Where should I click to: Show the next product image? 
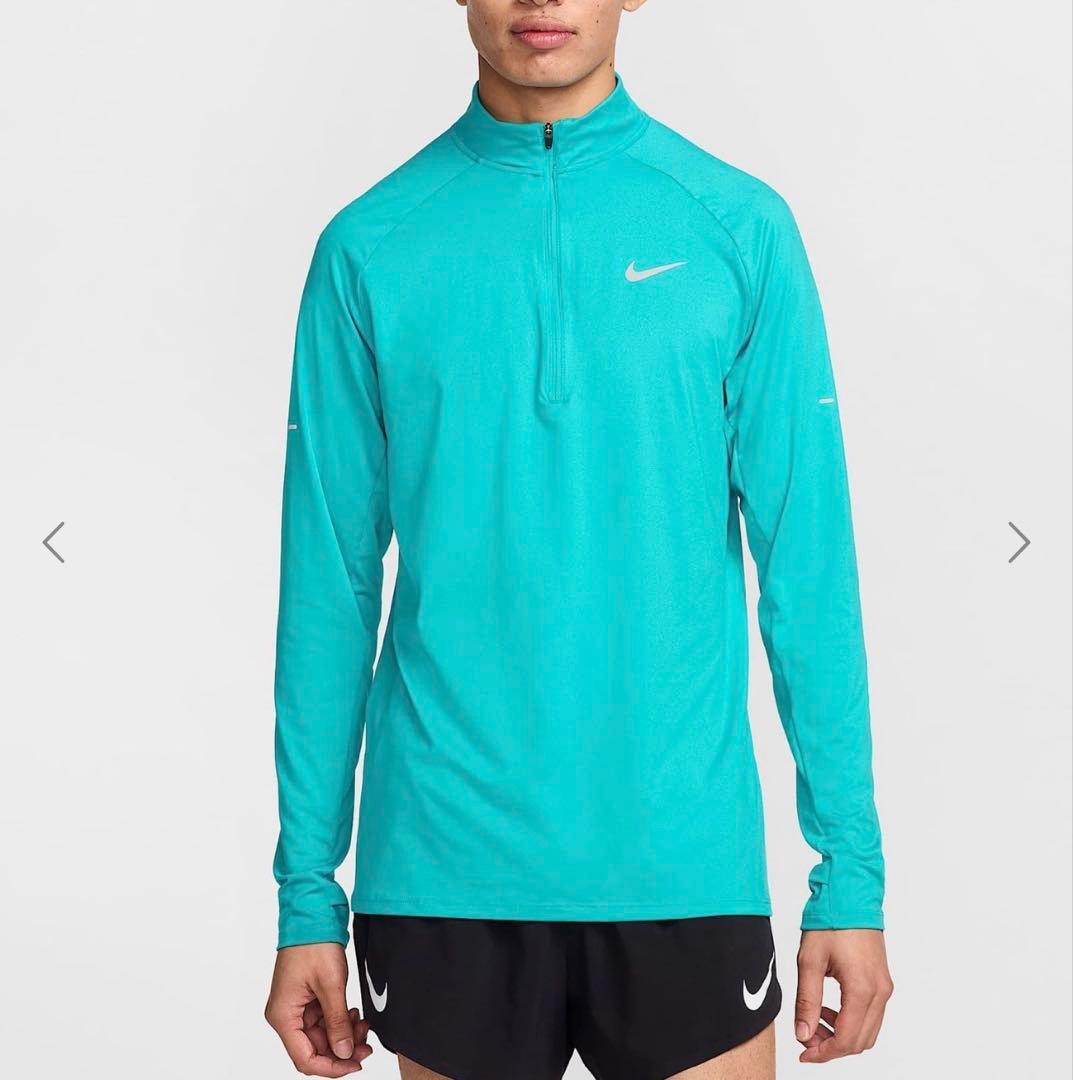1019,542
